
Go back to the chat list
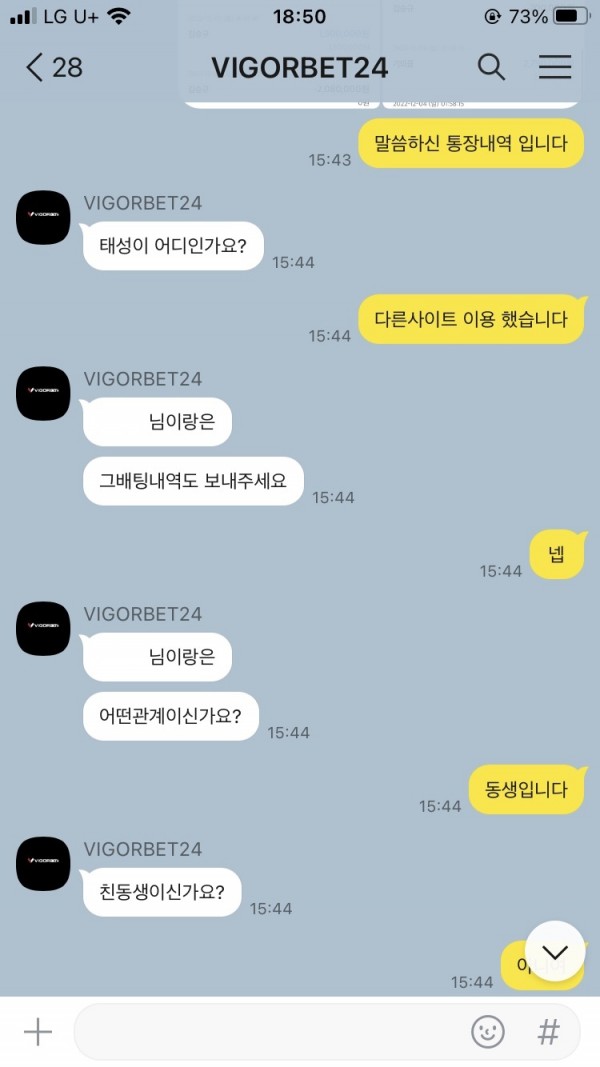click(53, 67)
